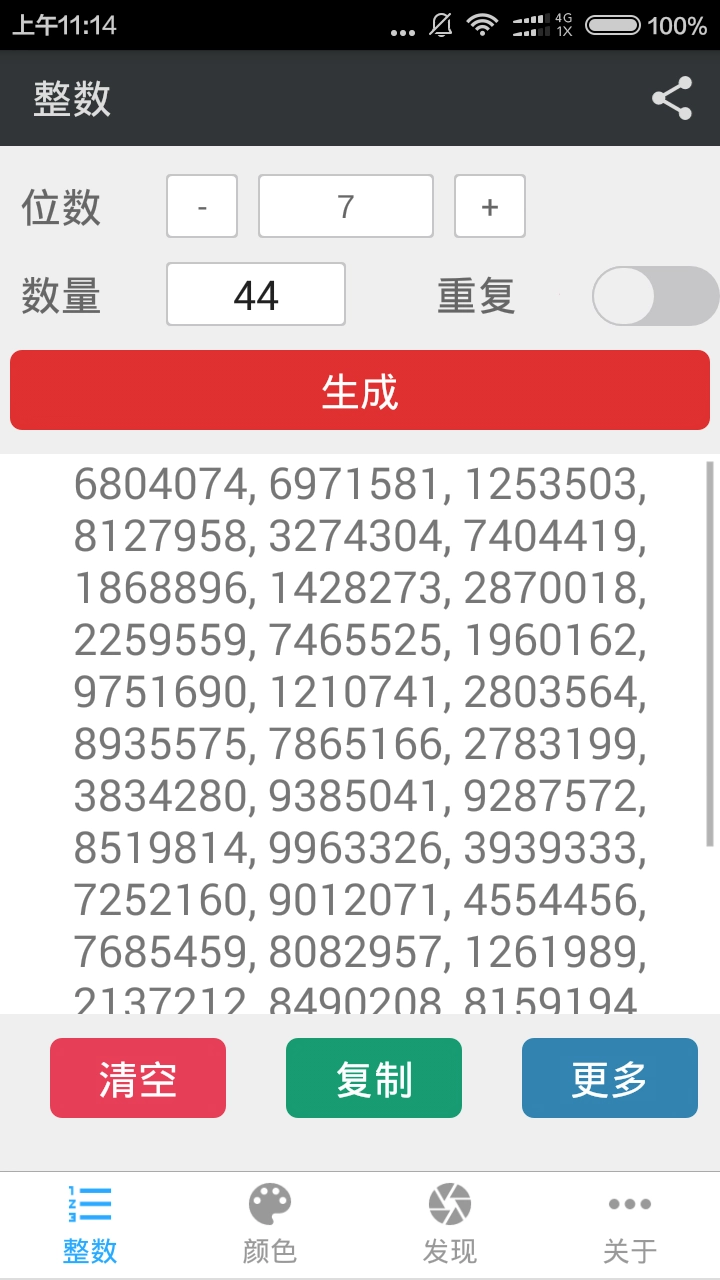Tap the share icon in the title bar
Screen dimensions: 720x1280
[x=671, y=98]
